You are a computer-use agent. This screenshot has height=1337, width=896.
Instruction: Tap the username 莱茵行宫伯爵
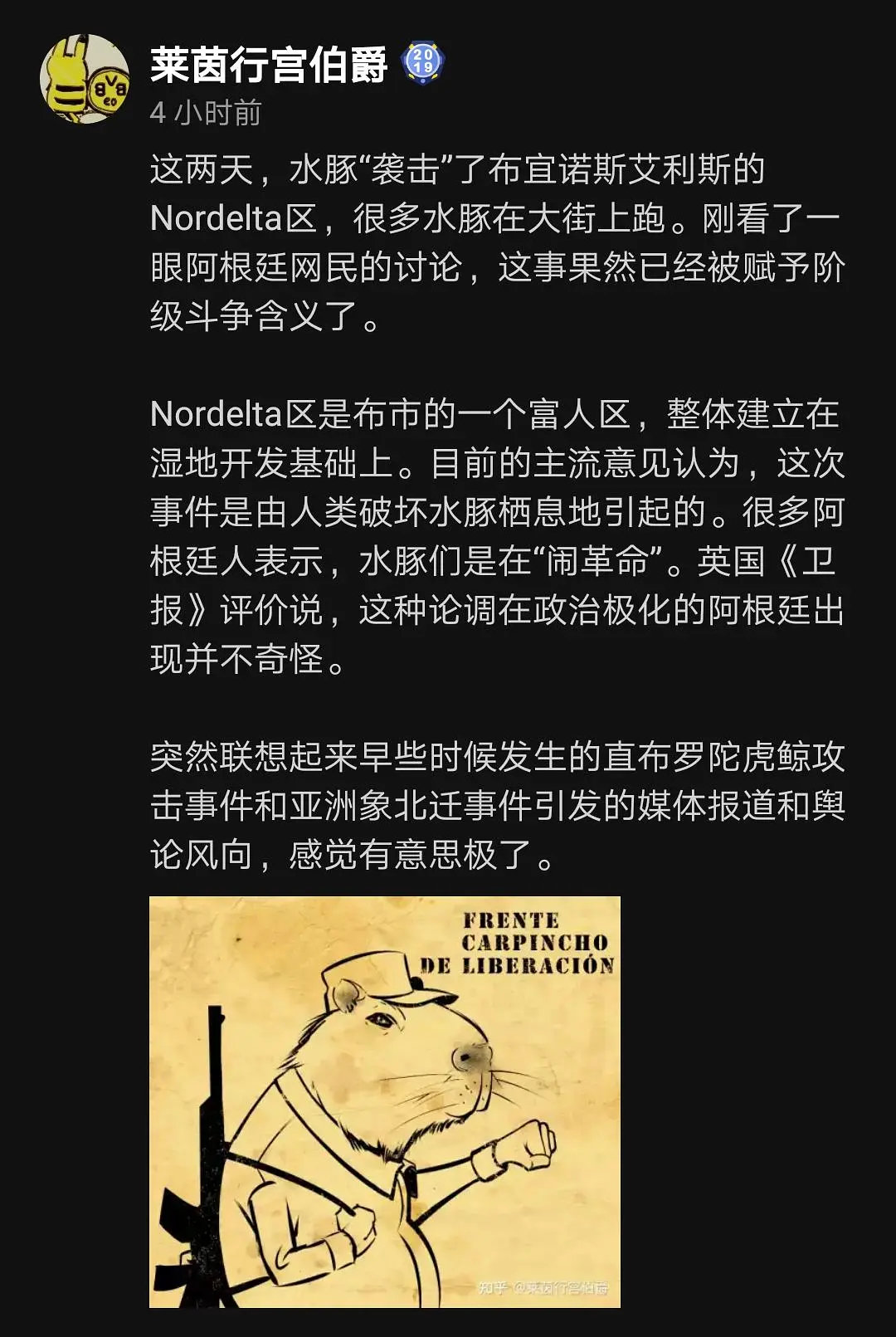tap(268, 66)
